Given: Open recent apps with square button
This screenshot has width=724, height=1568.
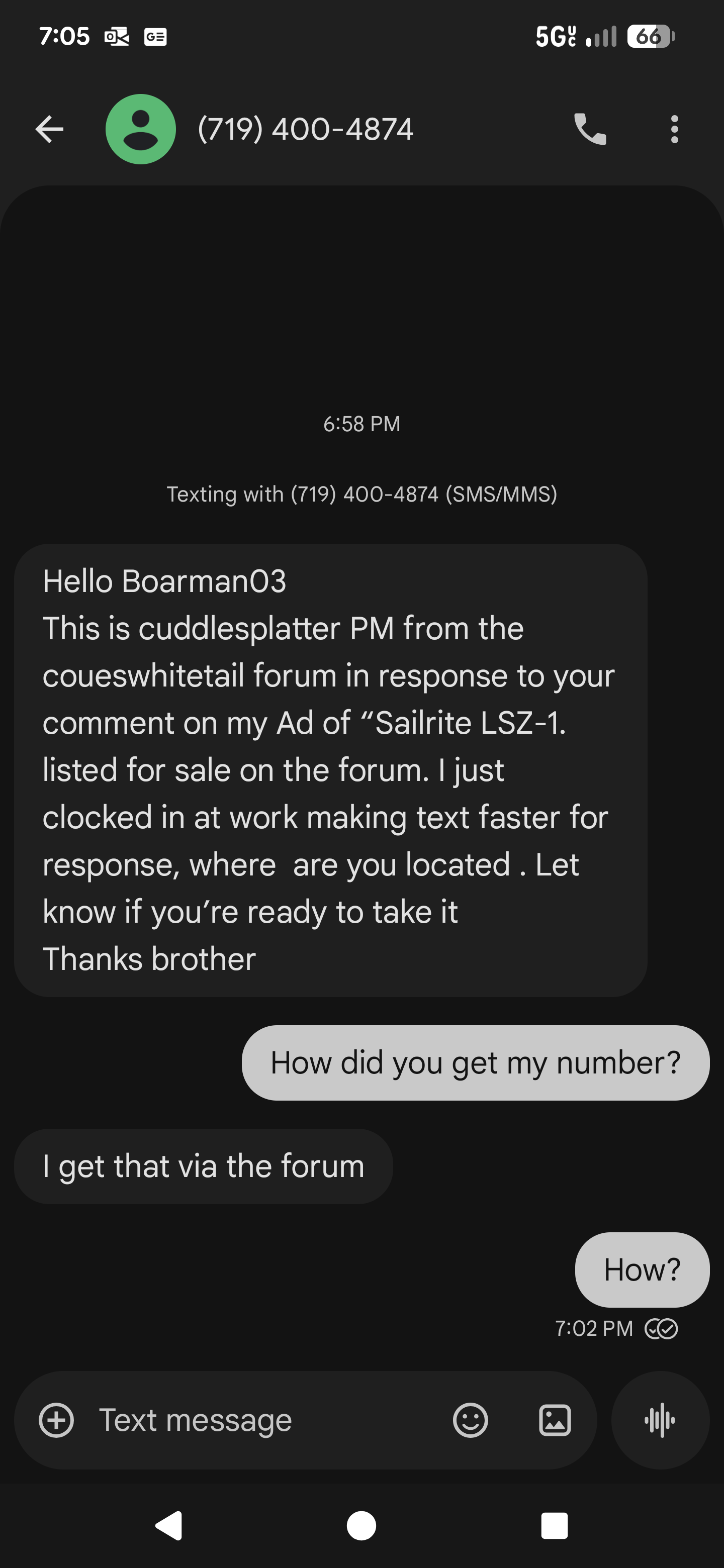Looking at the screenshot, I should point(554,1526).
